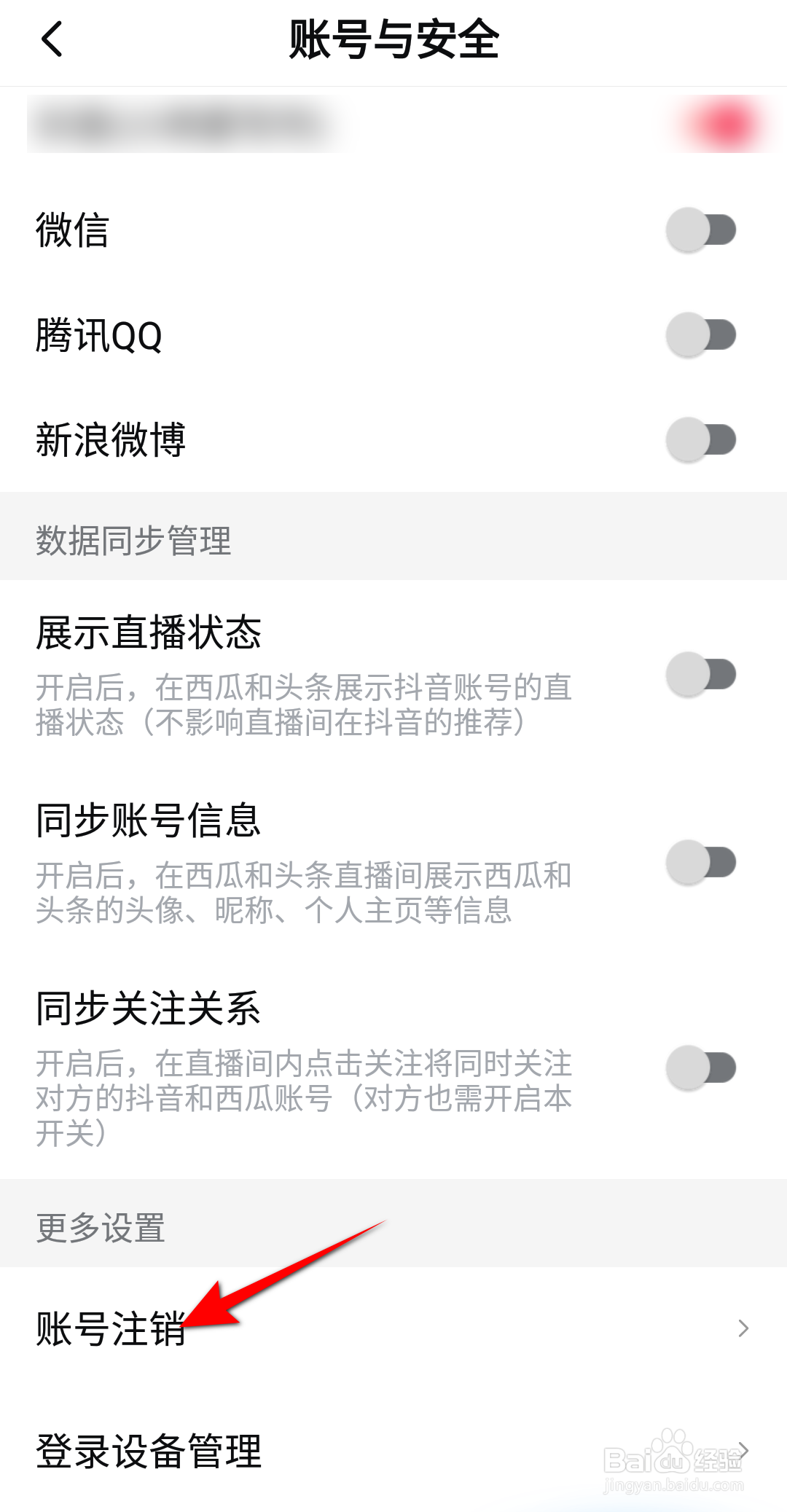Open 账号注销 settings row

(x=393, y=1328)
